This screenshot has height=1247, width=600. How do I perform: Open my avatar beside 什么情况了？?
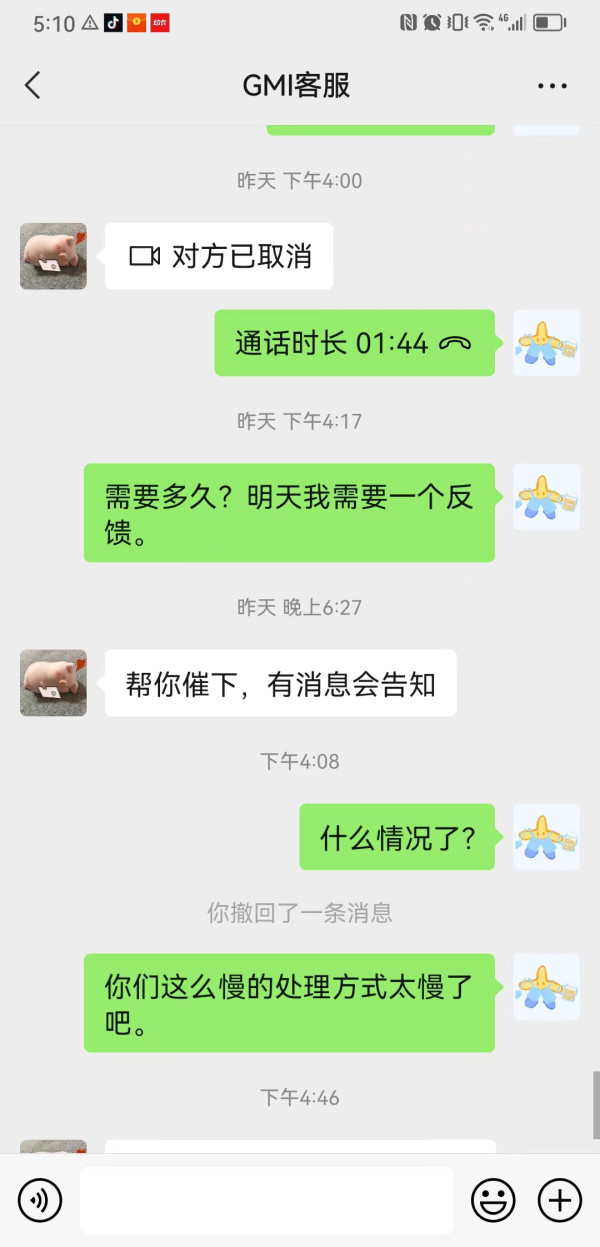pos(546,837)
